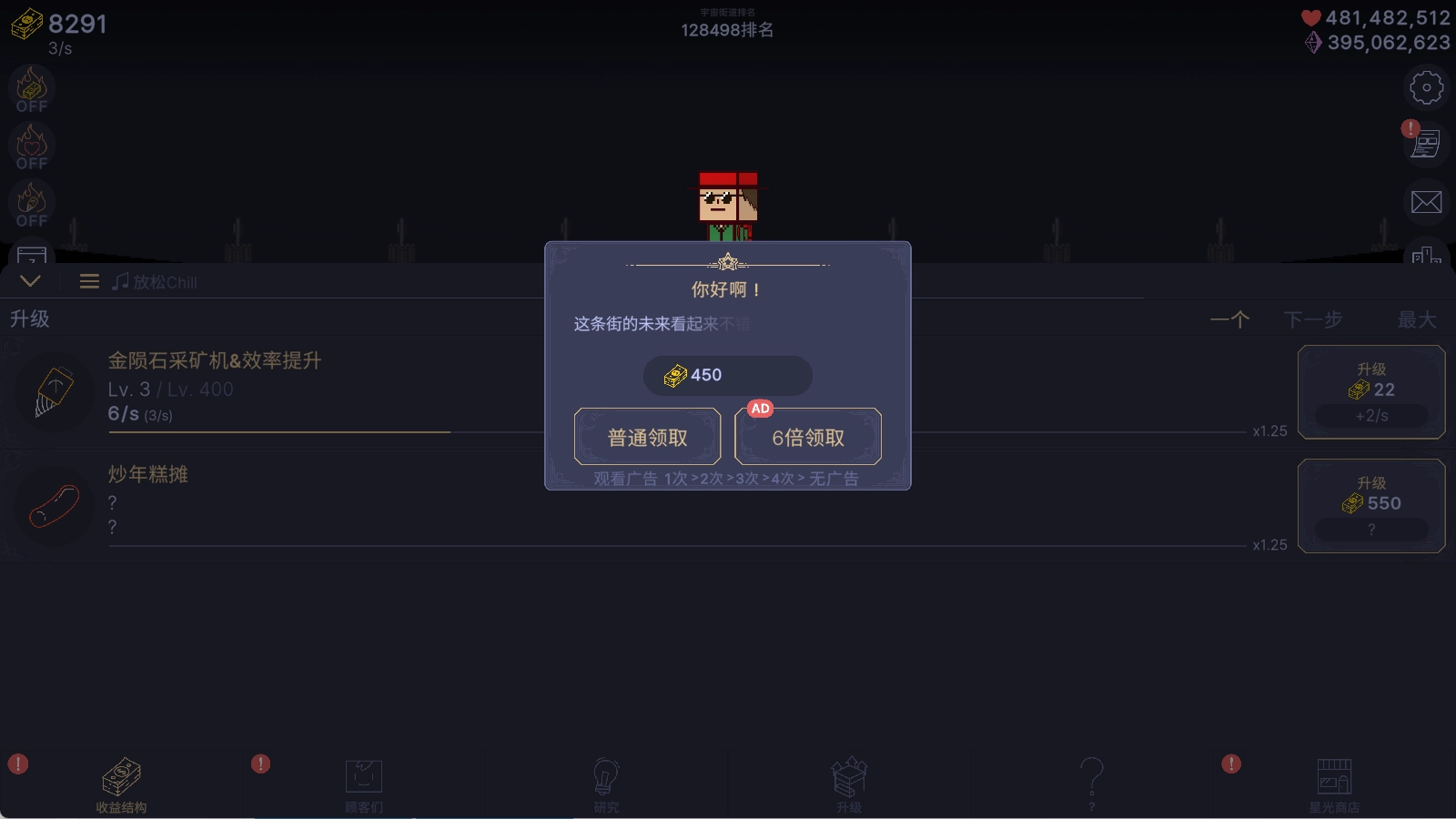Screen dimensions: 1456x819
Task: Upgrade 金陨石采矿机 for 22
Action: [1370, 392]
